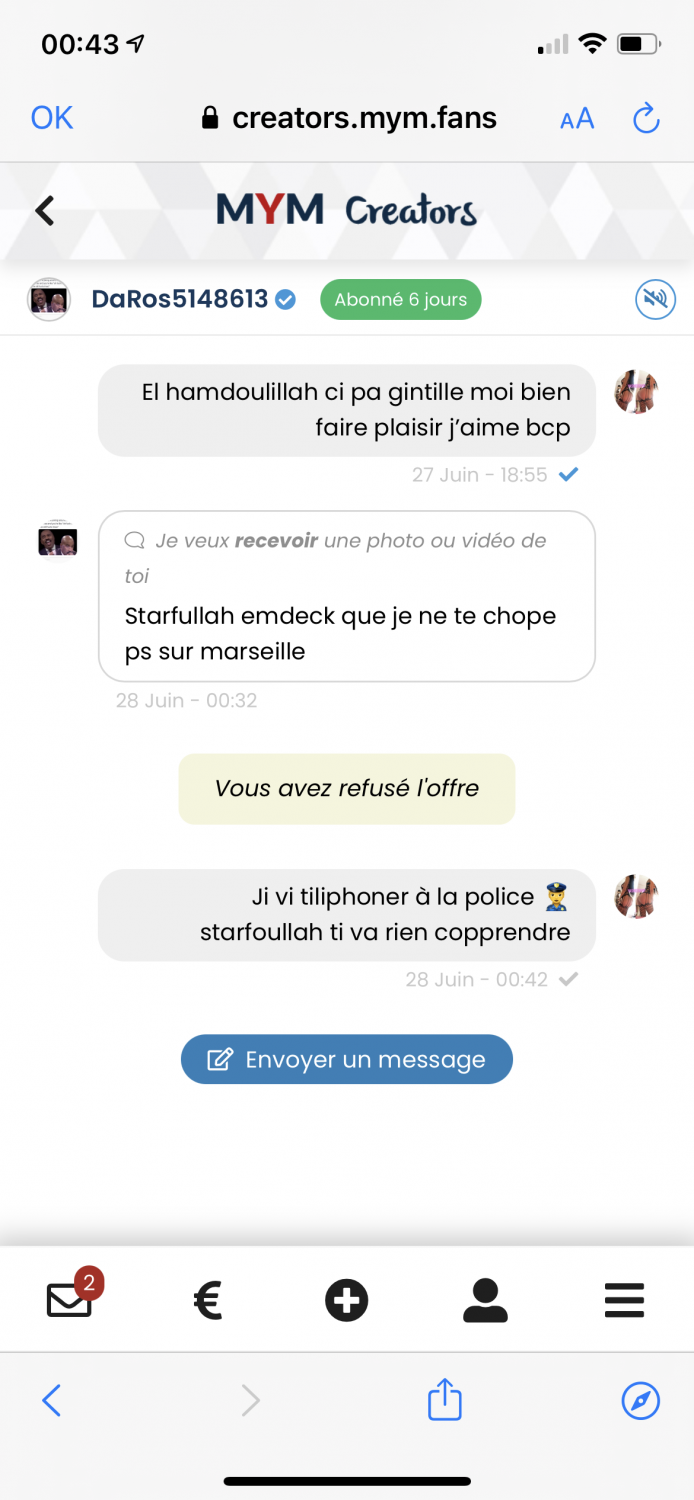The height and width of the screenshot is (1500, 694).
Task: Open DaRos5148613's profile
Action: (x=179, y=299)
